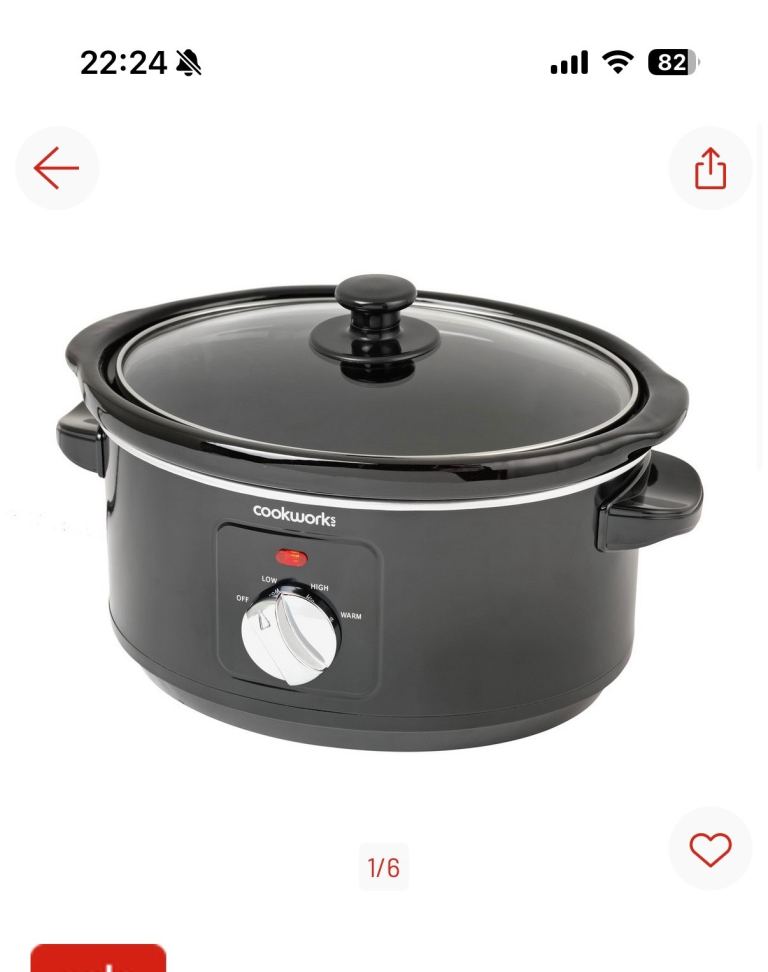Unmute notifications via the bell icon

point(186,62)
